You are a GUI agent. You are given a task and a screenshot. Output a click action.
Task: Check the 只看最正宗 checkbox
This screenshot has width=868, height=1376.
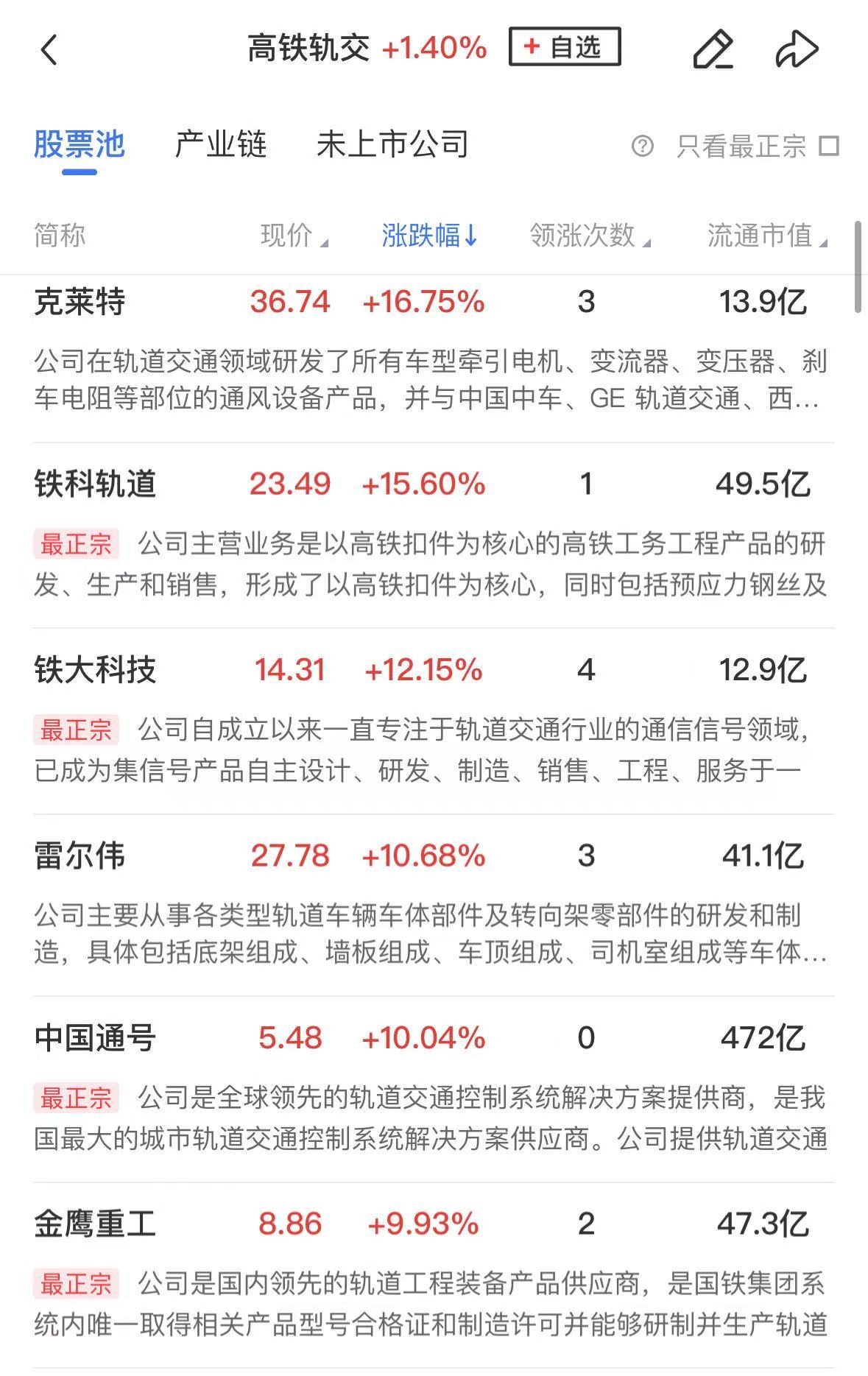tap(829, 146)
